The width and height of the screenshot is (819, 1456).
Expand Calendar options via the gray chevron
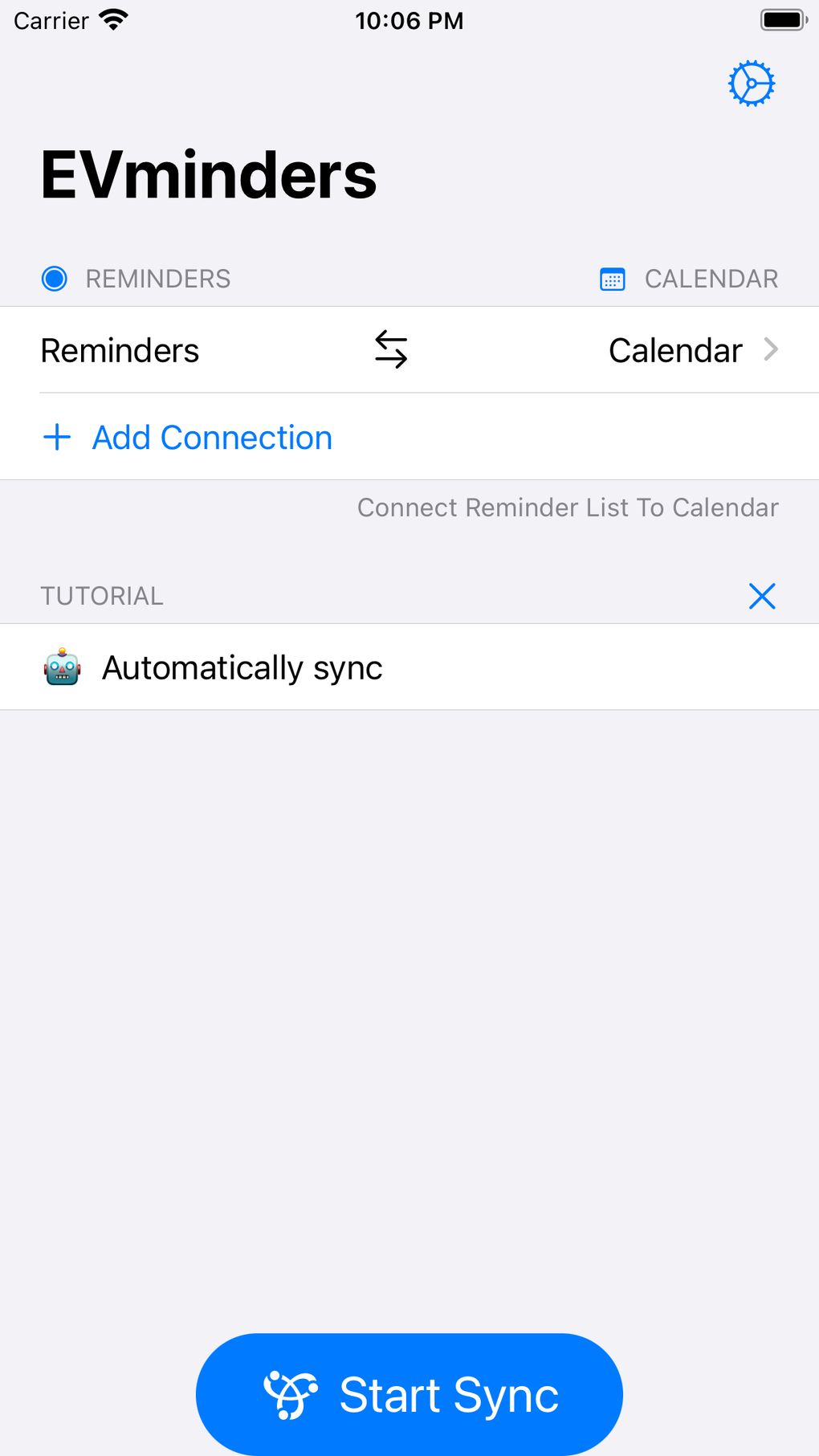(771, 349)
